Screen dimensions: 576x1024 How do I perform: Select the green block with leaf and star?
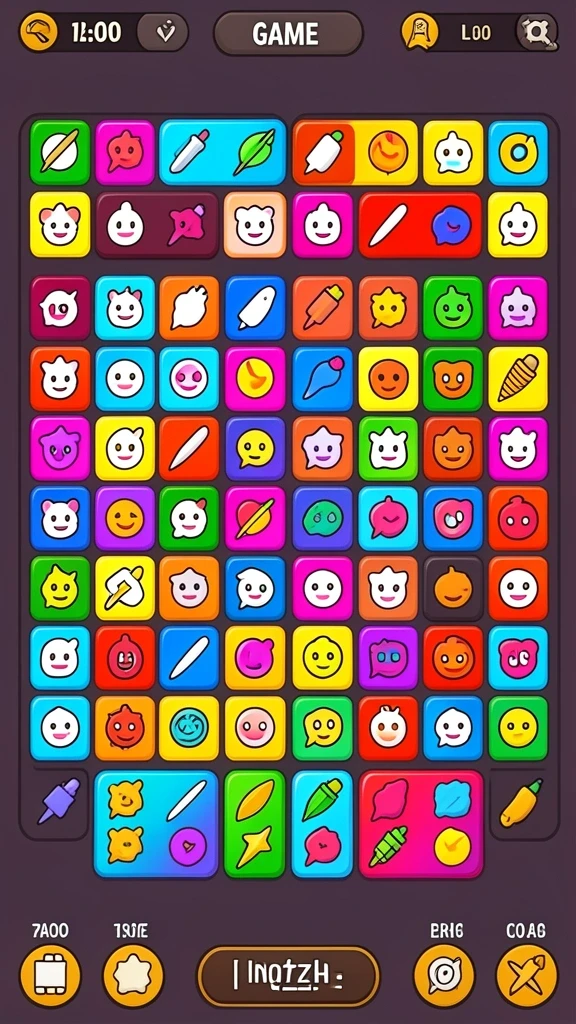(255, 824)
